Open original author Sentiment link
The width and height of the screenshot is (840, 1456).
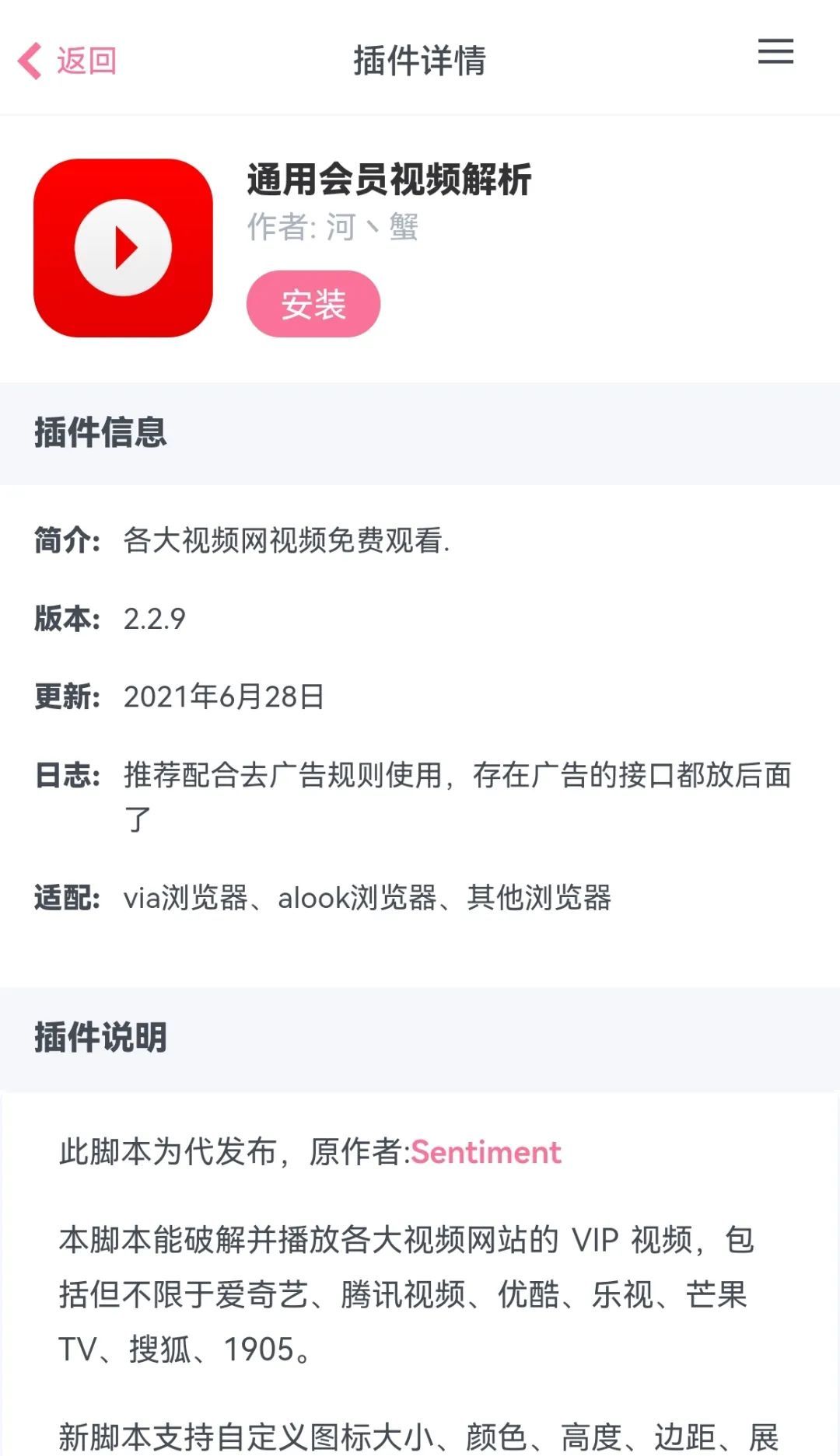pyautogui.click(x=485, y=1152)
